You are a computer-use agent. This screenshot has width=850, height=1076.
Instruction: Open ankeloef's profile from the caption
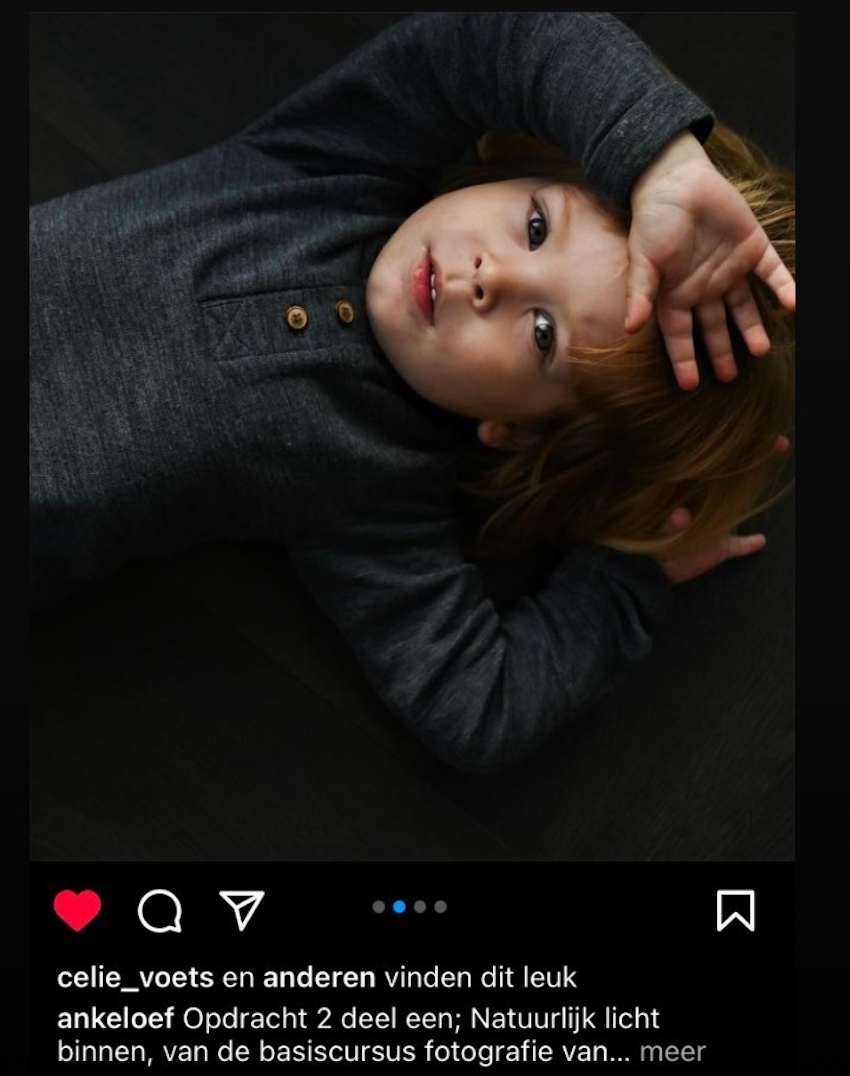tap(116, 1019)
